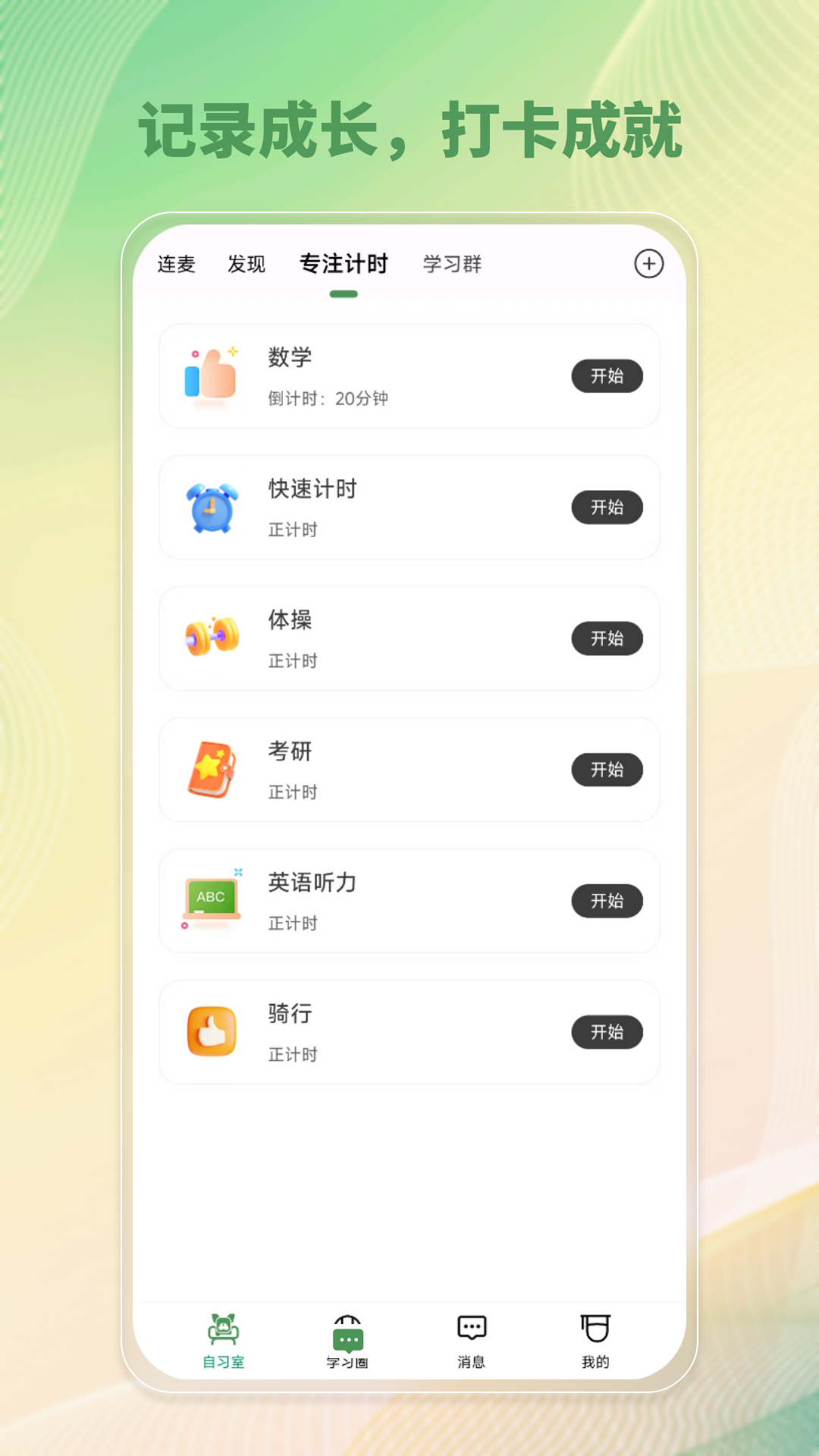Start the 英语听力 timer
Image resolution: width=819 pixels, height=1456 pixels.
607,901
